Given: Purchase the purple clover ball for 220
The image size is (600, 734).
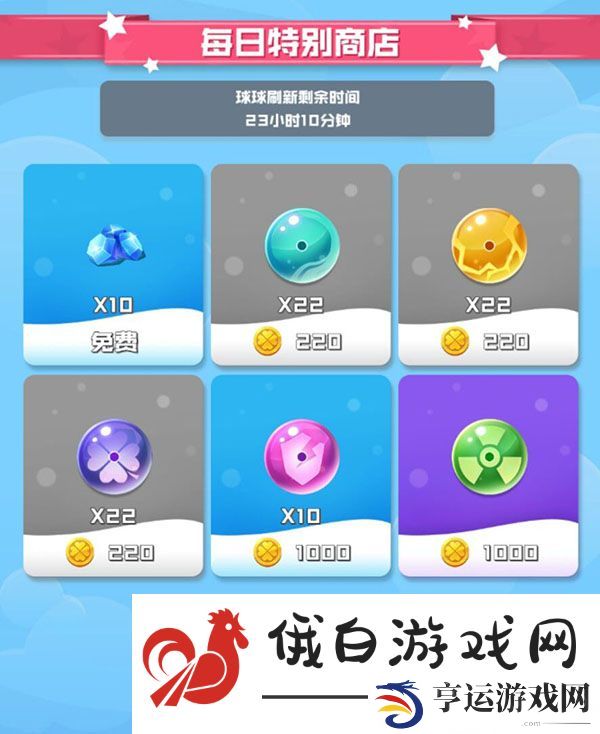Looking at the screenshot, I should pyautogui.click(x=112, y=552).
